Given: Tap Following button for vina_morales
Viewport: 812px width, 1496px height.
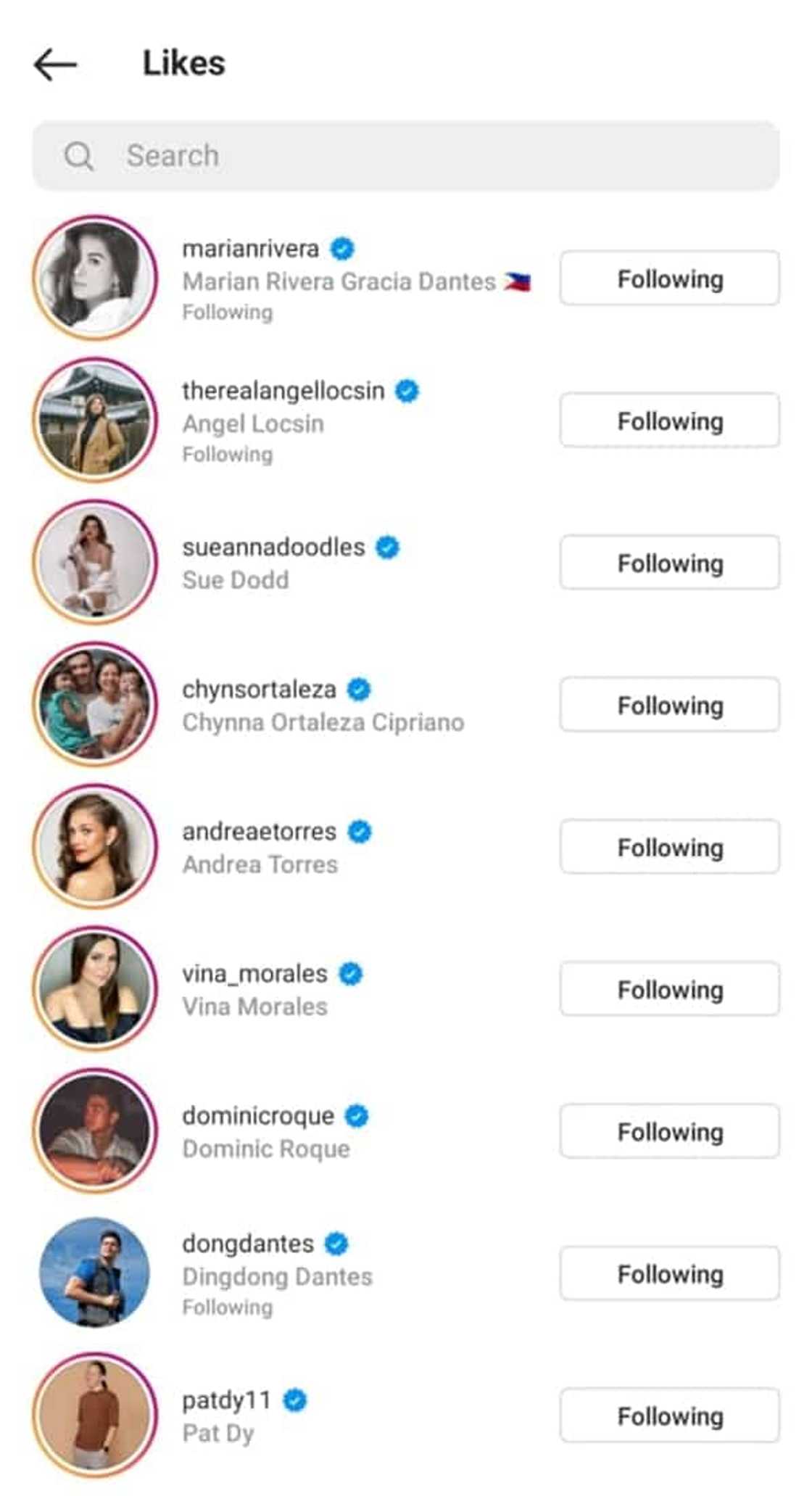Looking at the screenshot, I should click(x=669, y=989).
